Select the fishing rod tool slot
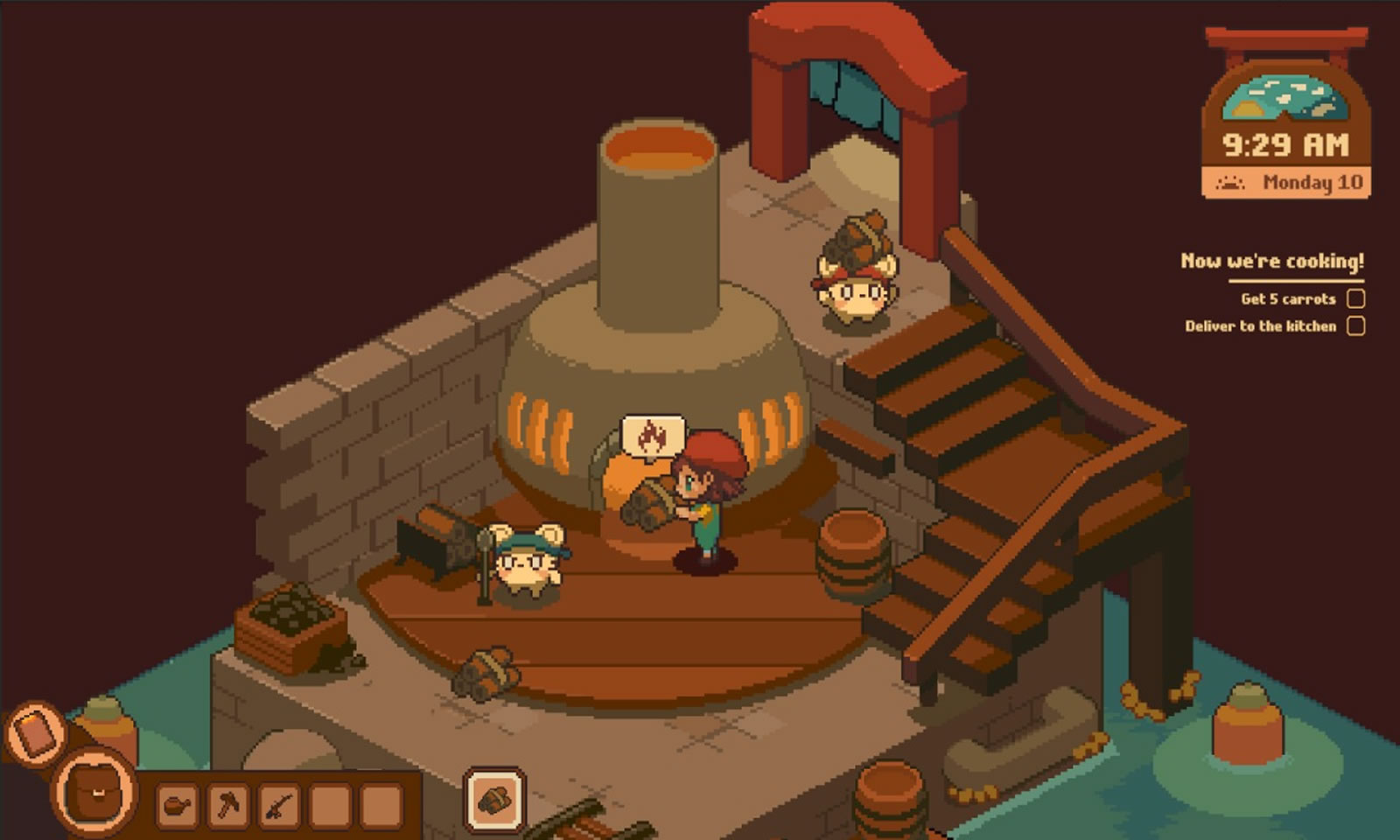The width and height of the screenshot is (1400, 840). [x=279, y=805]
